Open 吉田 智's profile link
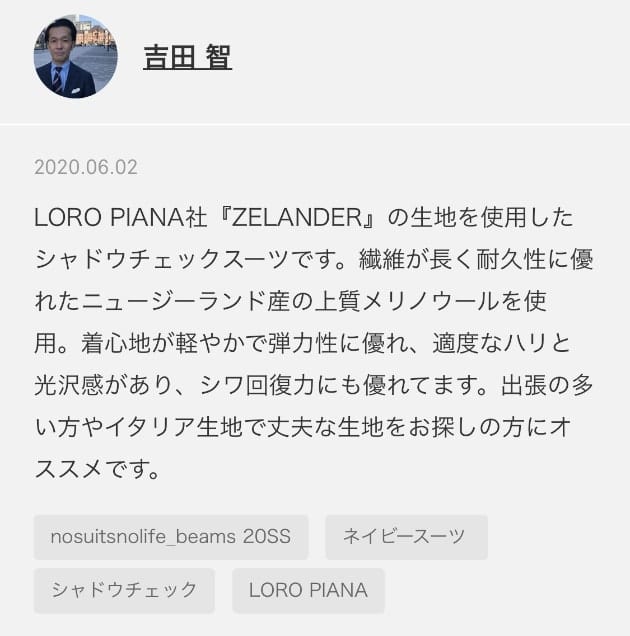Screen dimensions: 630x636 [x=187, y=57]
